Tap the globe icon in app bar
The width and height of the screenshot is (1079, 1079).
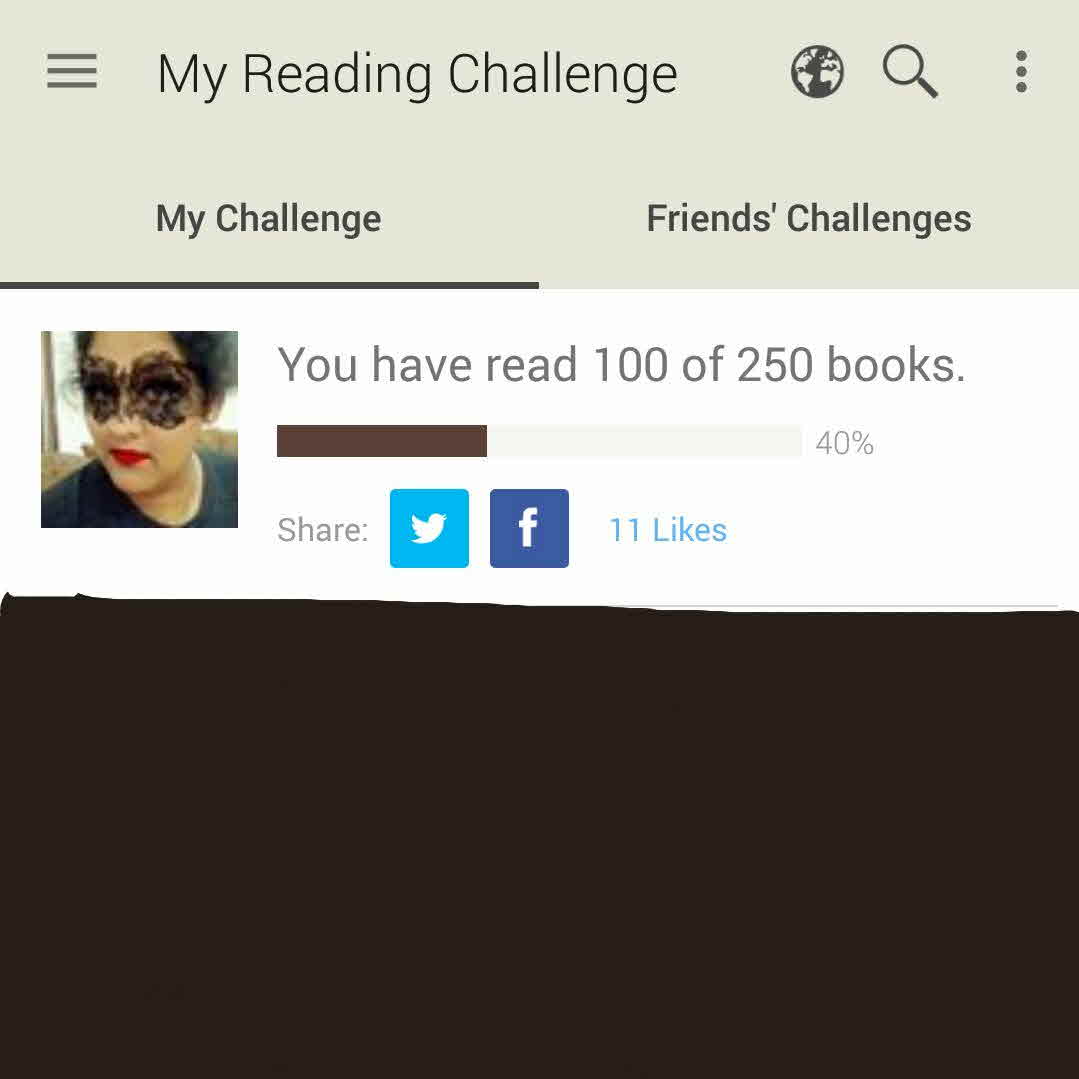tap(817, 72)
